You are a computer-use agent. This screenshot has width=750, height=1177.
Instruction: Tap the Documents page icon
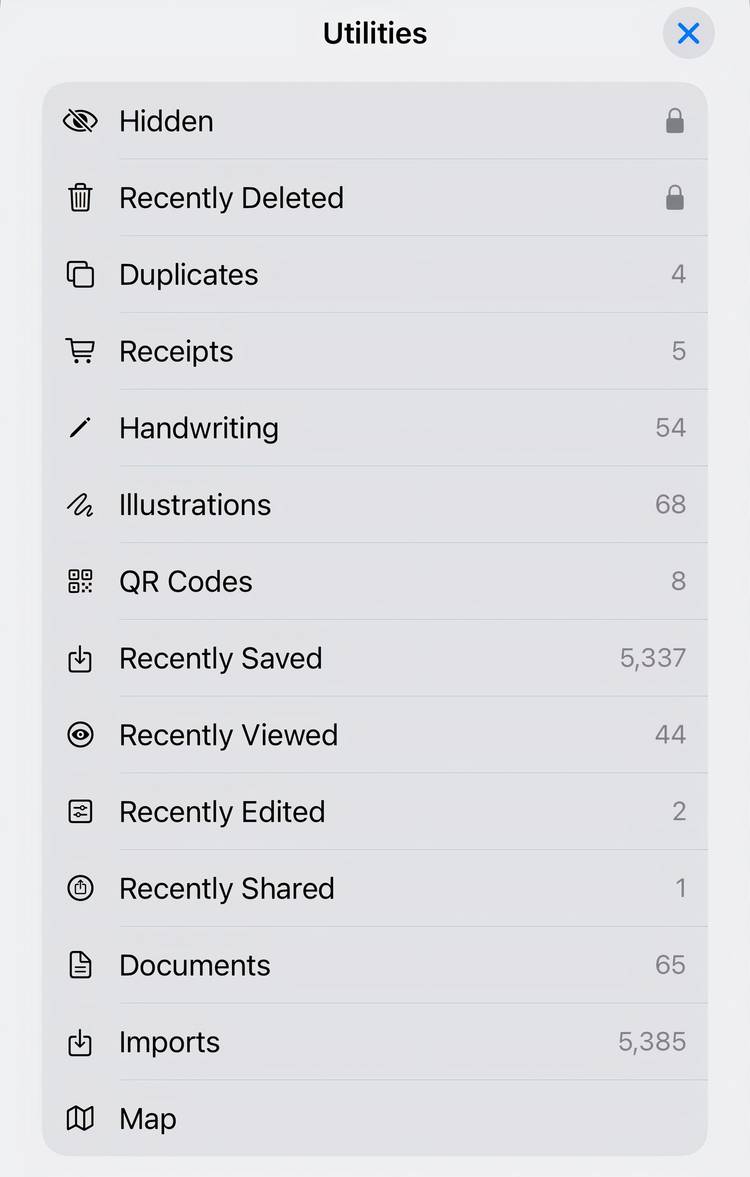[80, 965]
